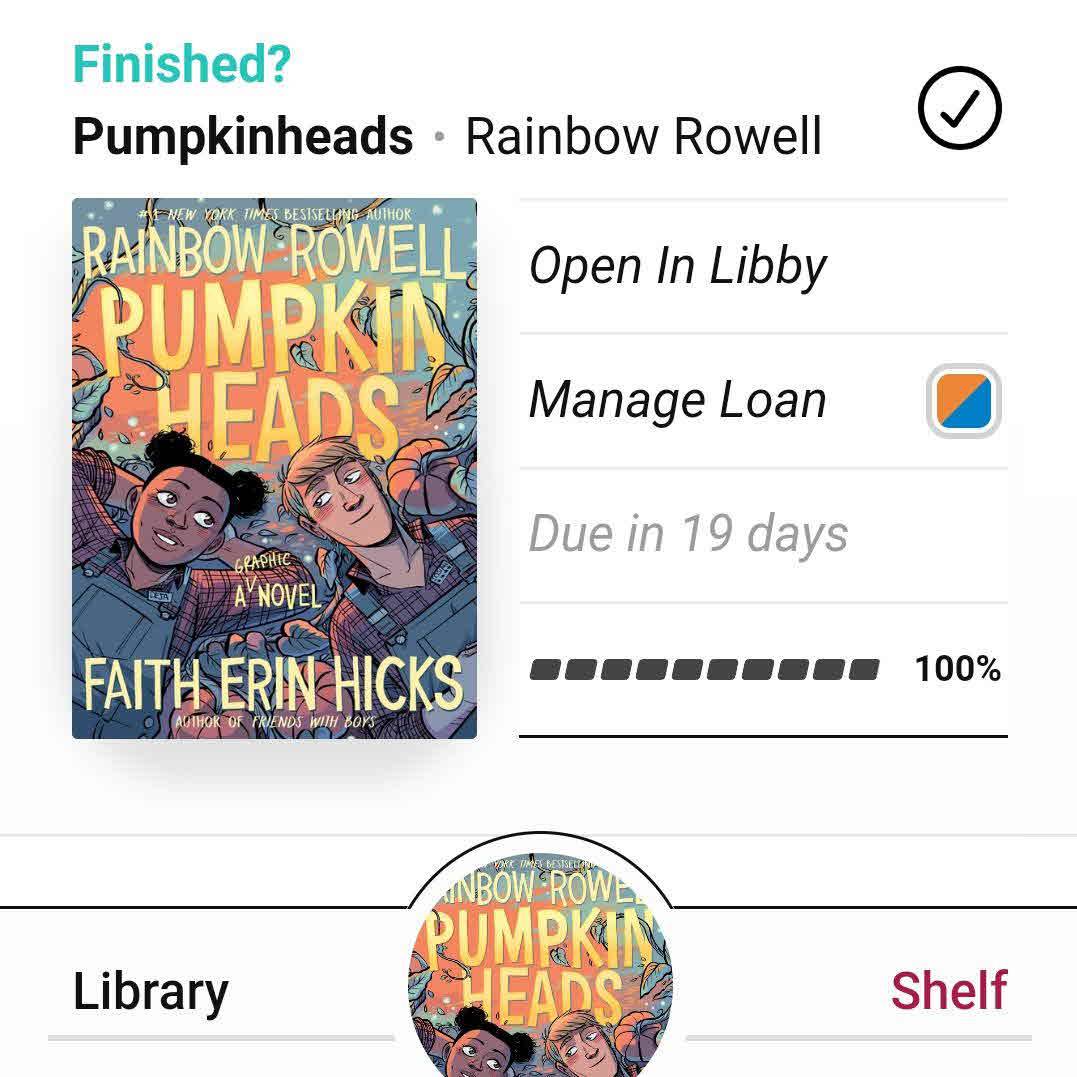This screenshot has height=1077, width=1077.
Task: Switch to the Library tab
Action: click(151, 991)
